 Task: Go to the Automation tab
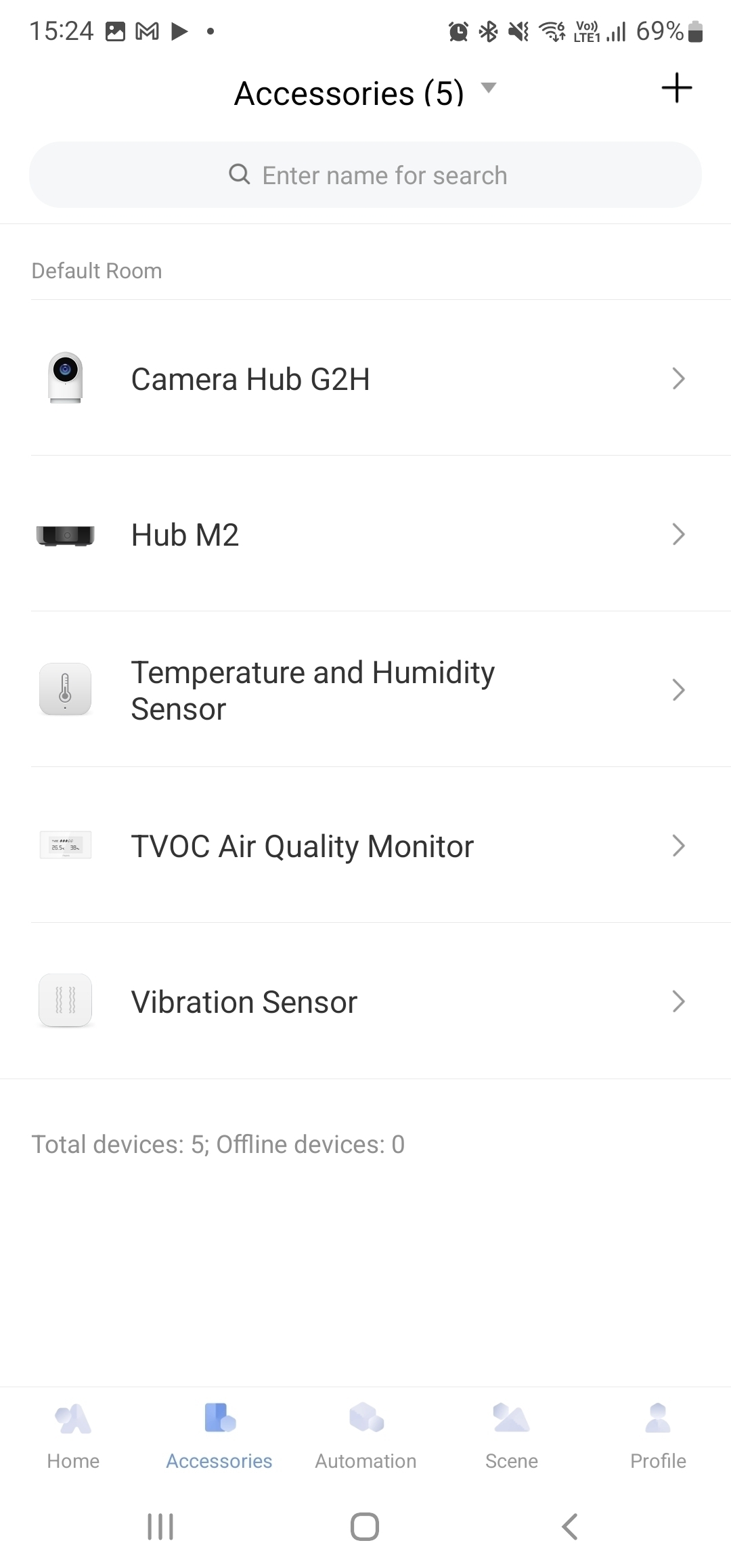click(x=365, y=1434)
